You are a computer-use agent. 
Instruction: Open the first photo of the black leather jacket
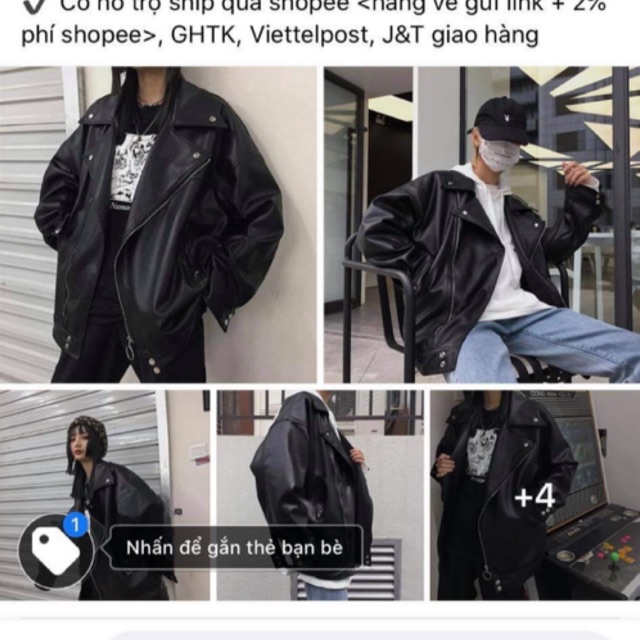pos(158,224)
